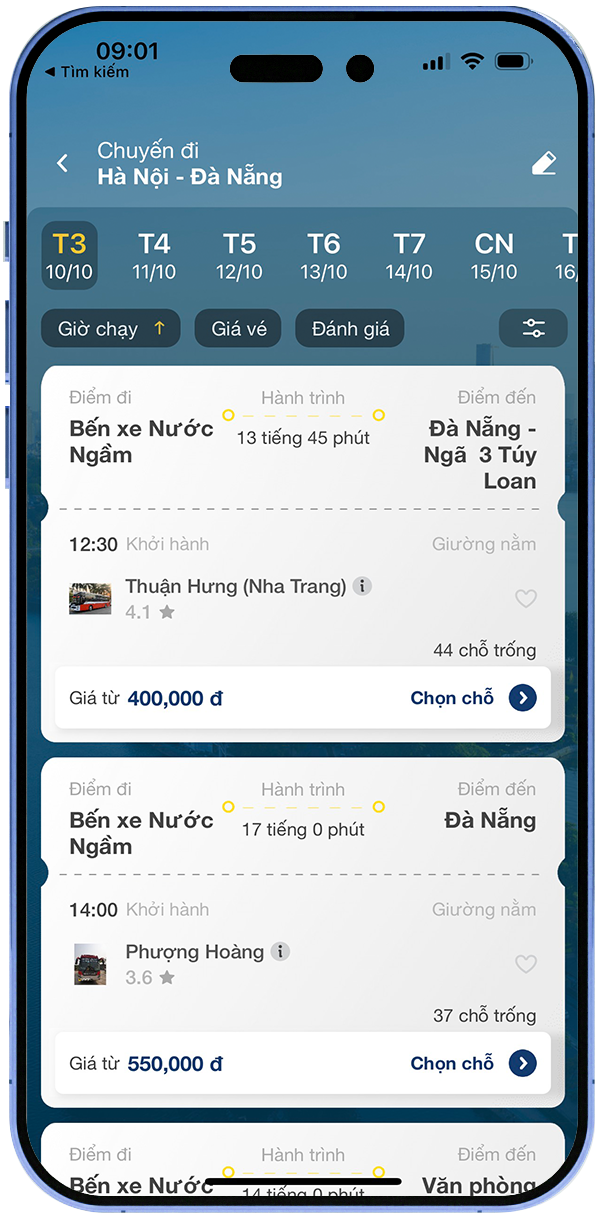
Task: Sort by Giờ chạy
Action: point(111,329)
